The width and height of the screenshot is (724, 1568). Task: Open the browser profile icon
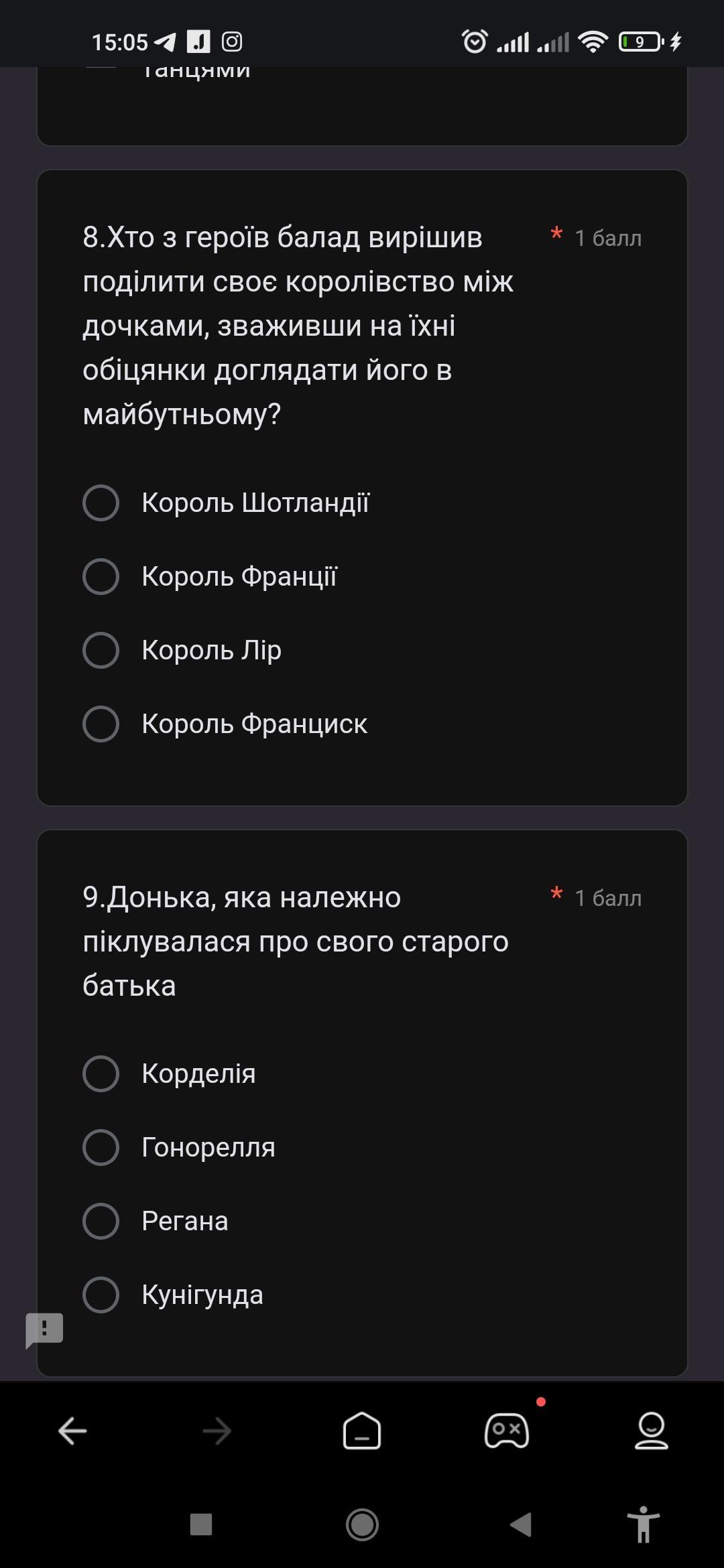(652, 1431)
